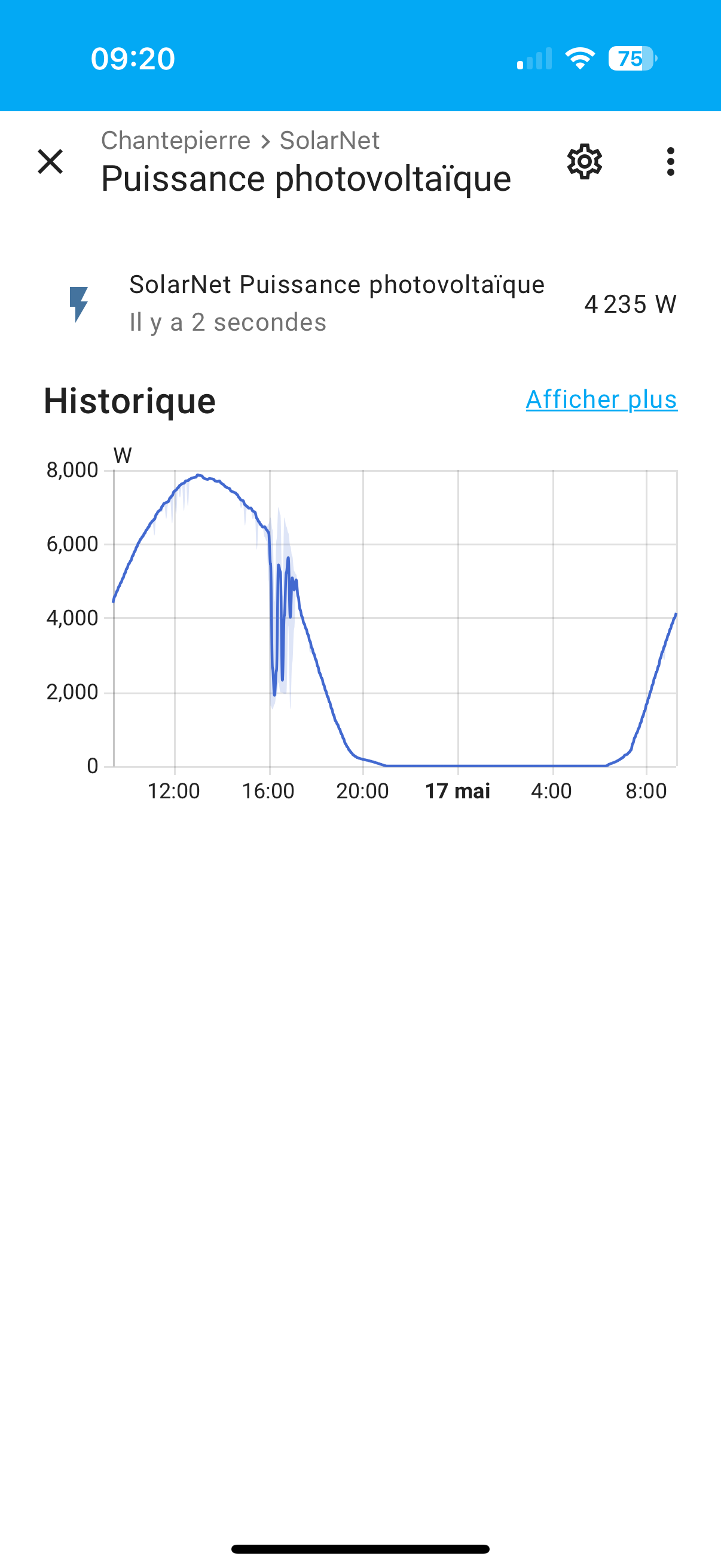Close the Puissance photovoltaïque dialog
Screen dimensions: 721x1568
(50, 162)
